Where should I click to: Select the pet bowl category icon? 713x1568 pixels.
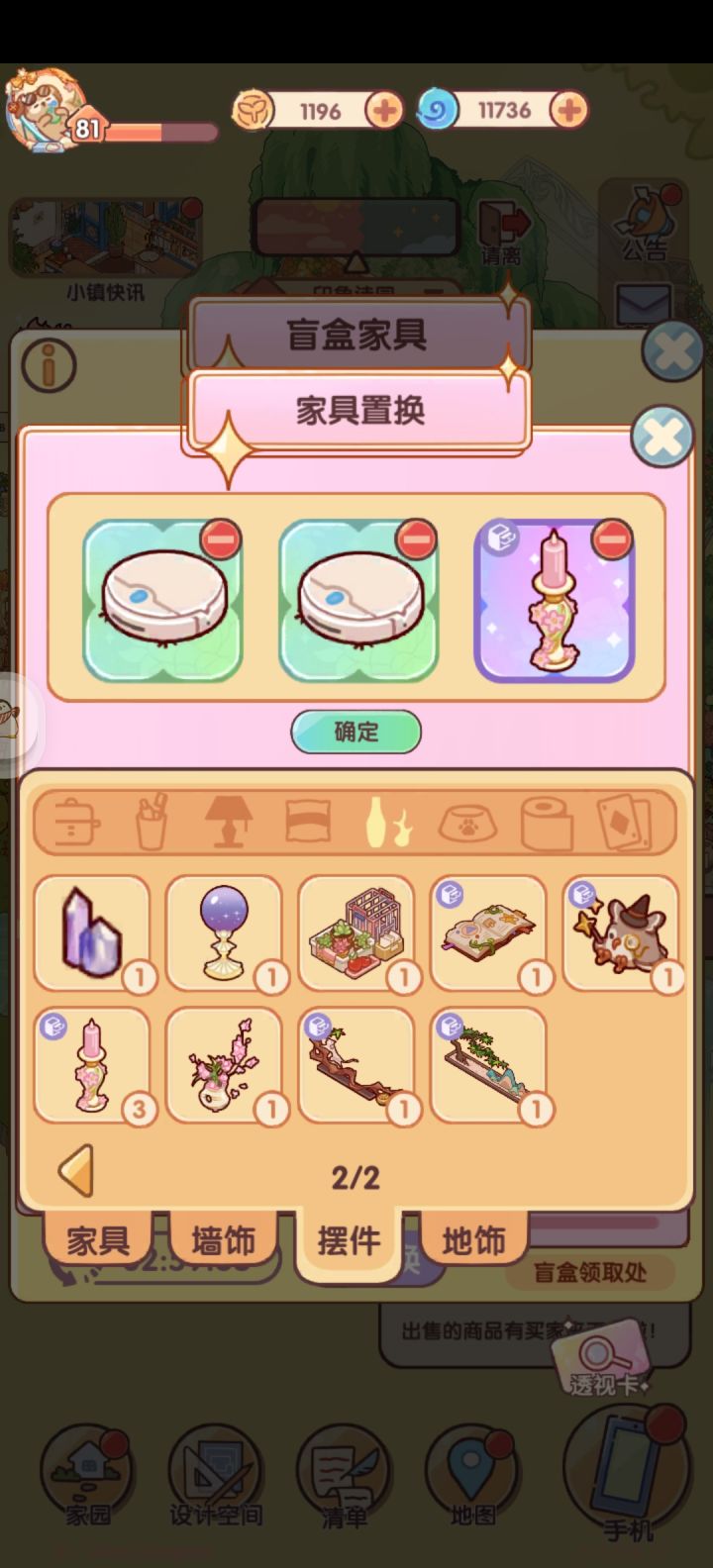coord(465,823)
